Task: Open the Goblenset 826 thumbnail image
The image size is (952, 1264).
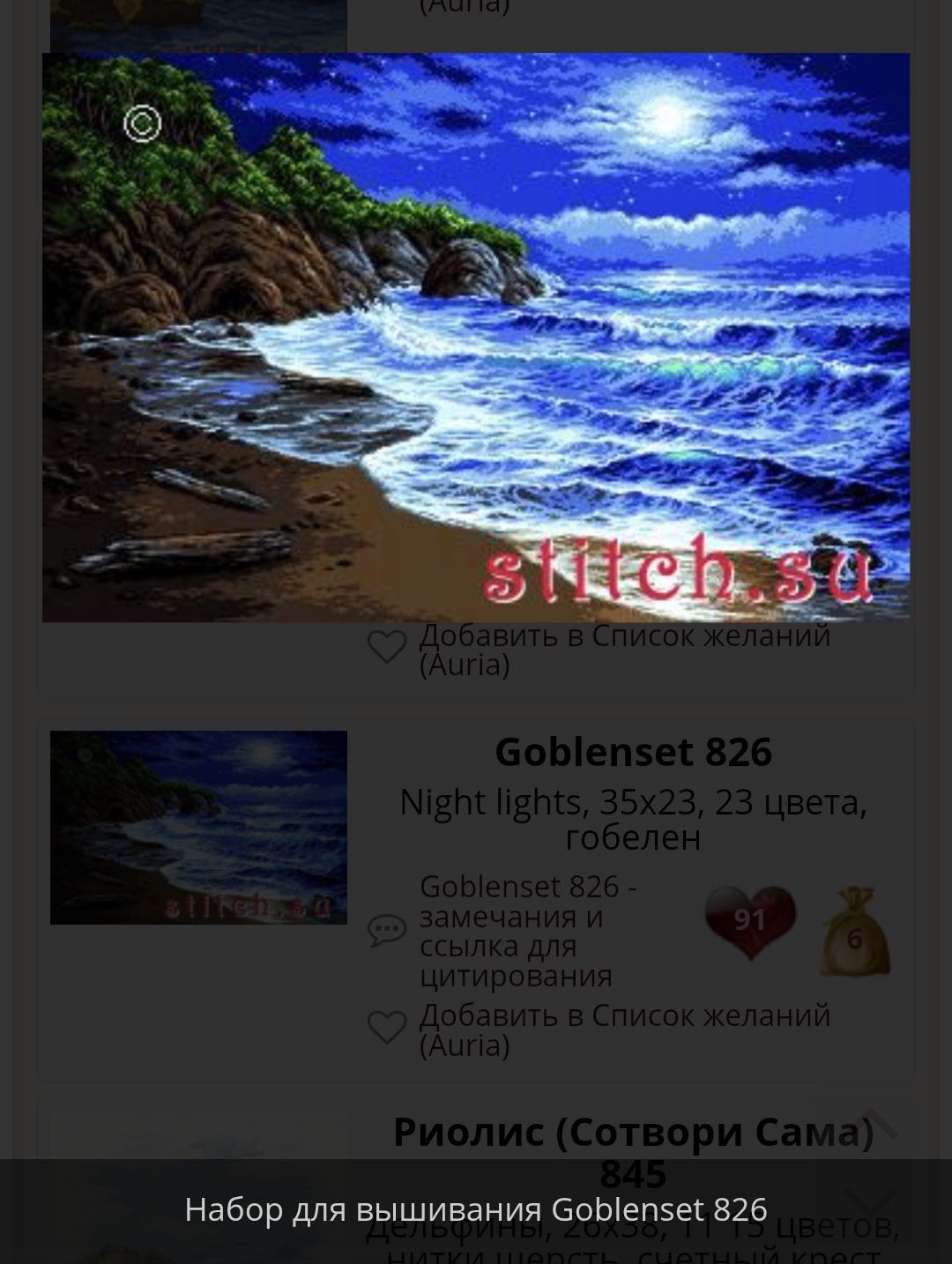Action: 198,827
